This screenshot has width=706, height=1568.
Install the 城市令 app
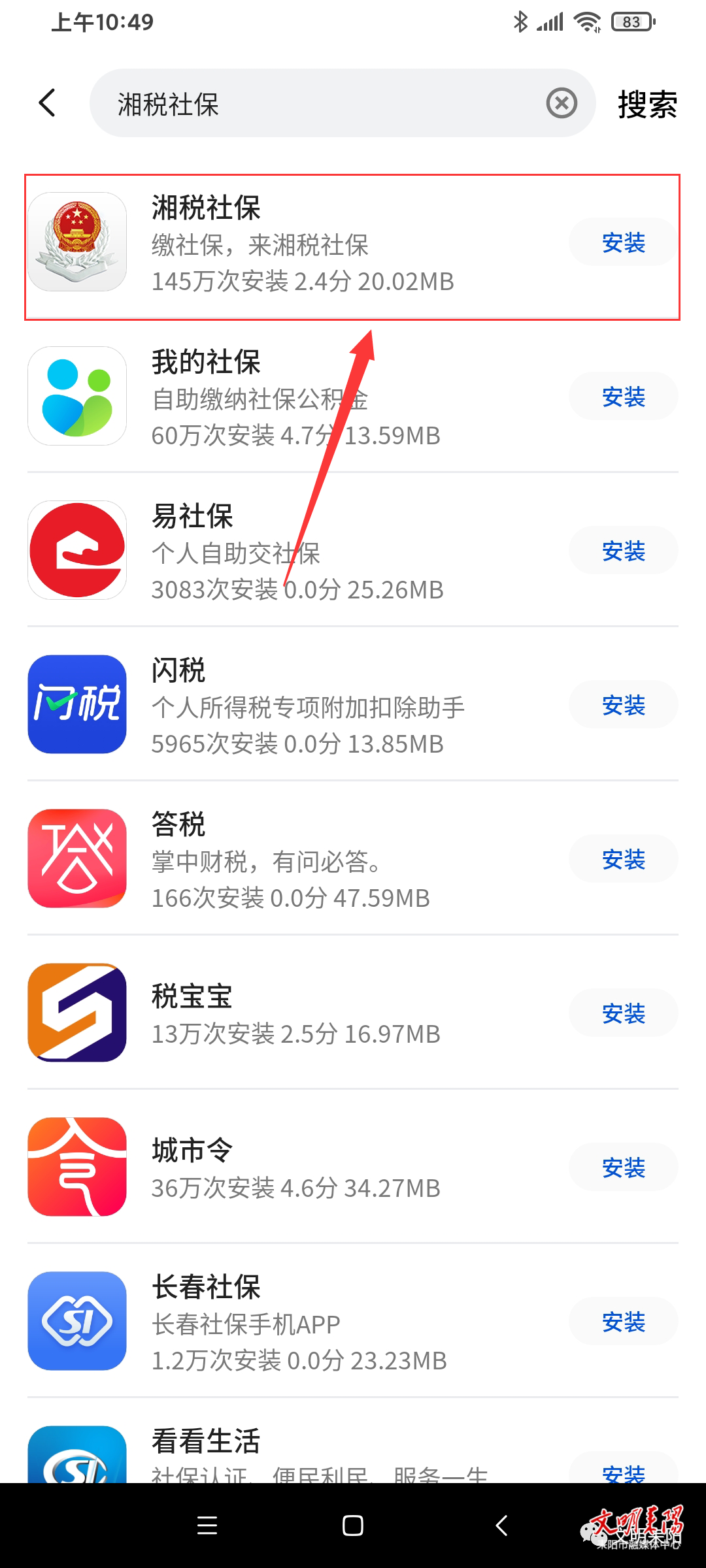[623, 1168]
